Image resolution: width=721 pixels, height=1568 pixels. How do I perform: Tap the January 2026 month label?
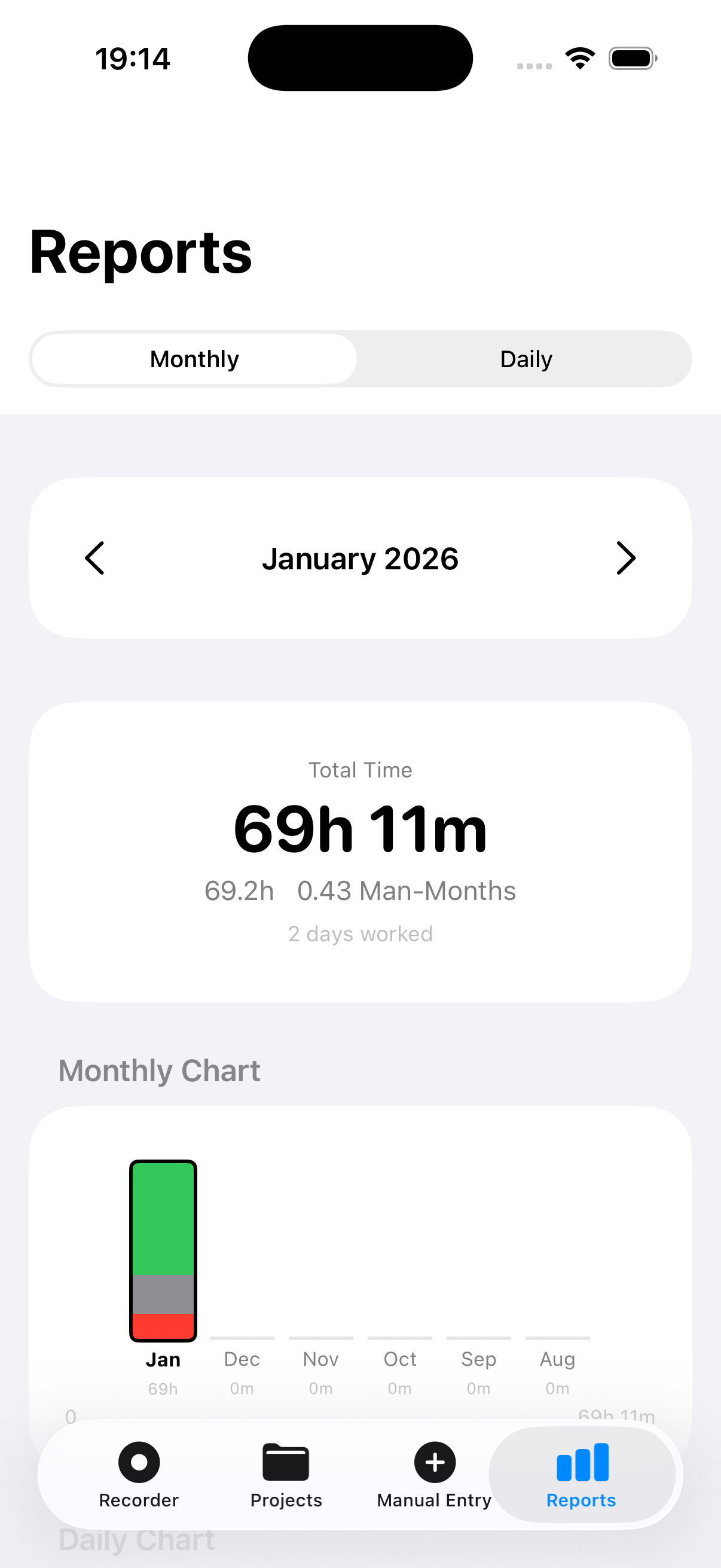tap(360, 558)
